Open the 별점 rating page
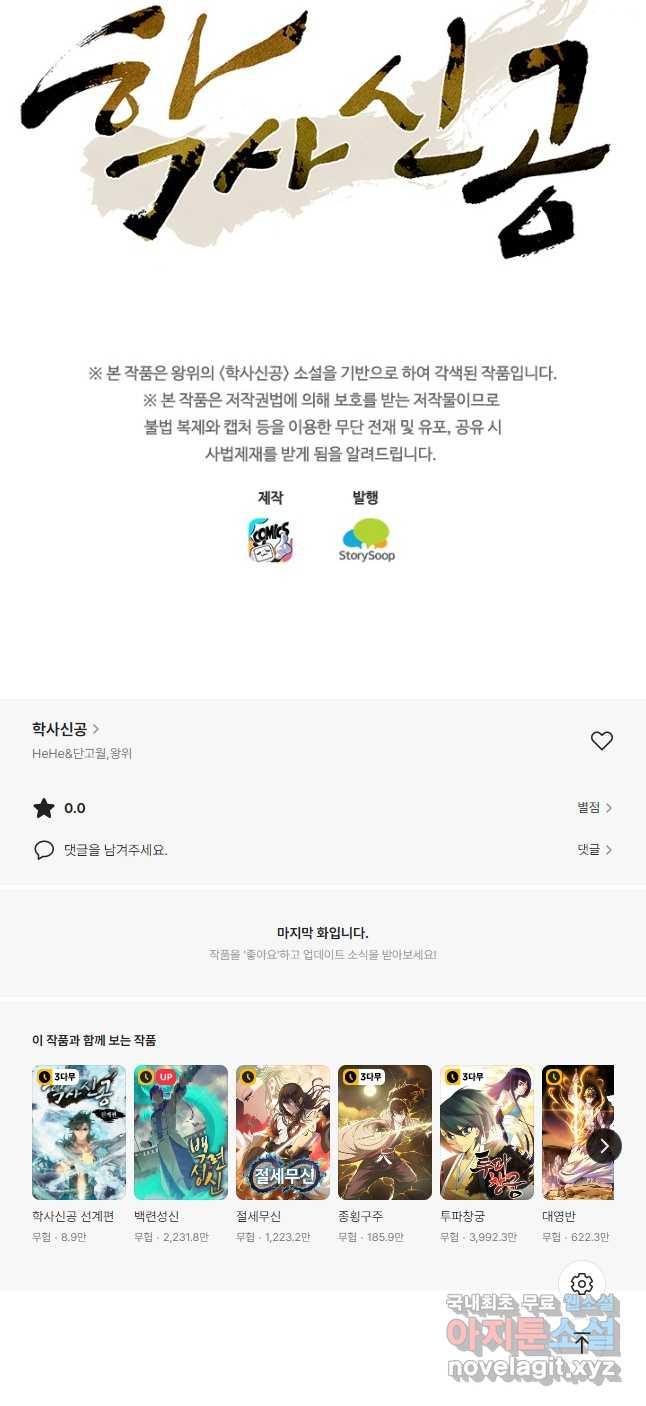Screen dimensions: 646x1406 click(x=594, y=808)
